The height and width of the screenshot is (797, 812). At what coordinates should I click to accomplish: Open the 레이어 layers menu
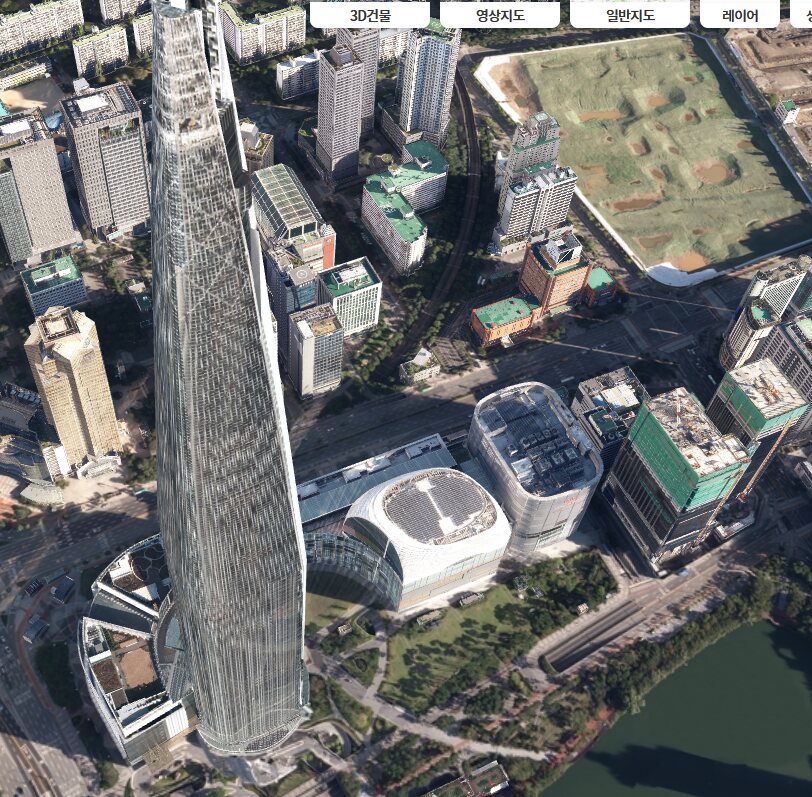coord(740,15)
